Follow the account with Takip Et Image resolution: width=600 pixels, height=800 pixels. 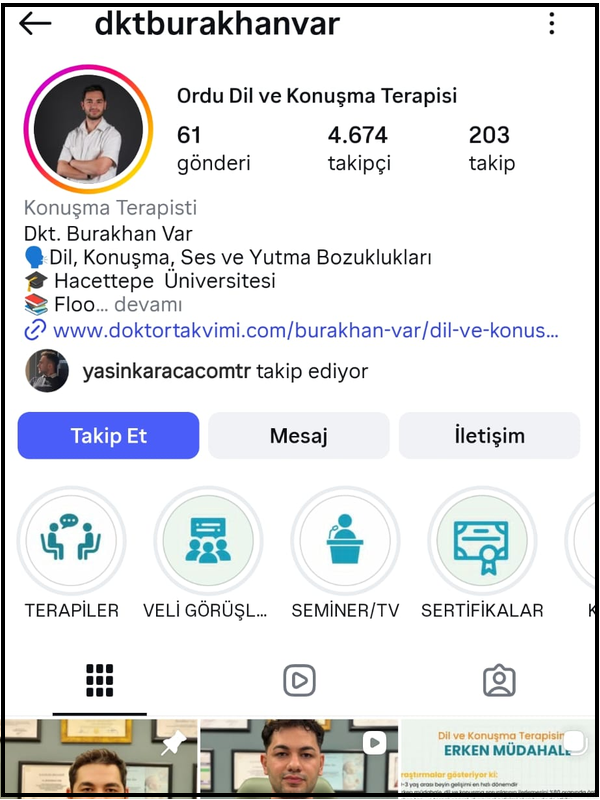108,436
